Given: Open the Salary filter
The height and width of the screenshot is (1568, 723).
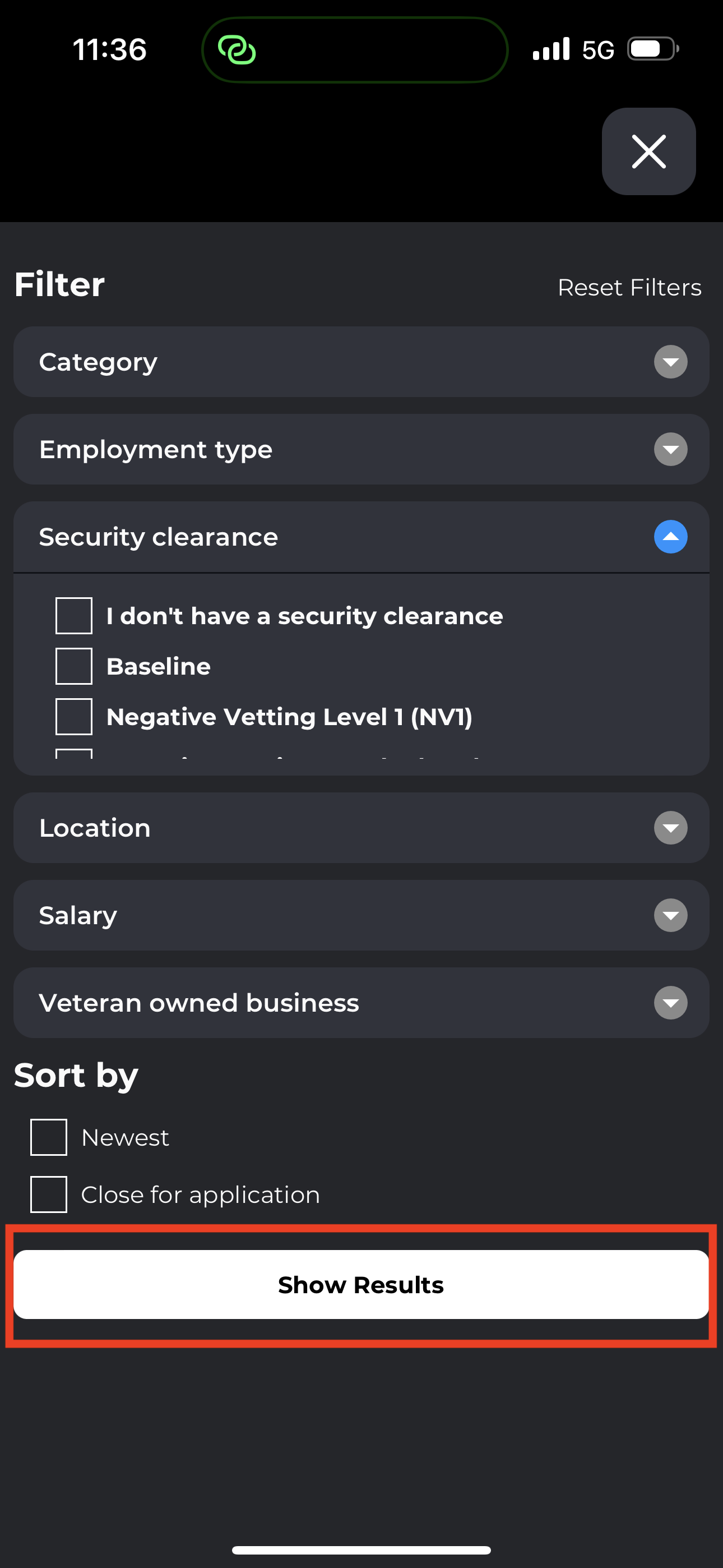Looking at the screenshot, I should pos(361,915).
